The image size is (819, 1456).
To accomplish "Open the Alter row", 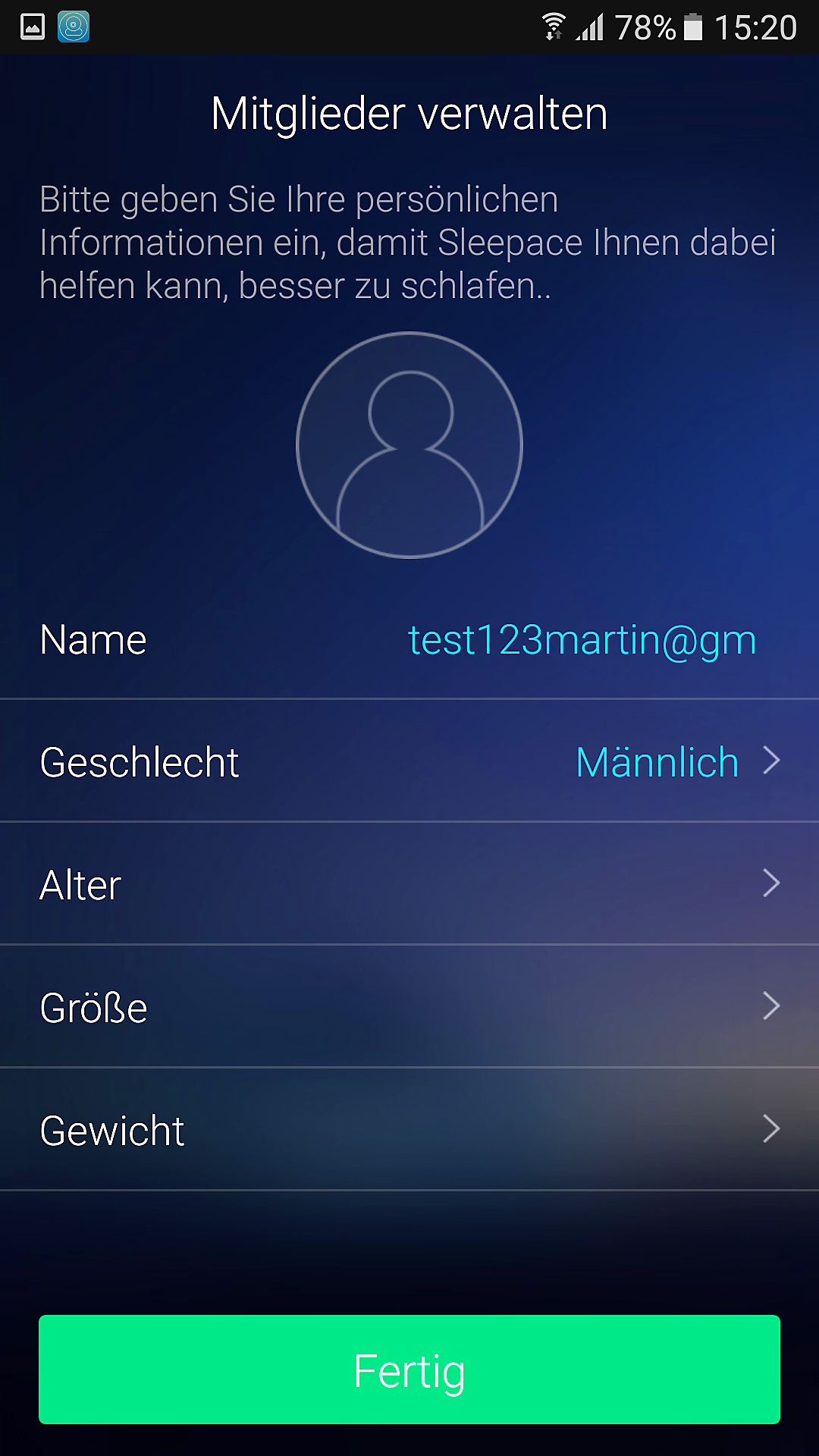I will click(409, 884).
